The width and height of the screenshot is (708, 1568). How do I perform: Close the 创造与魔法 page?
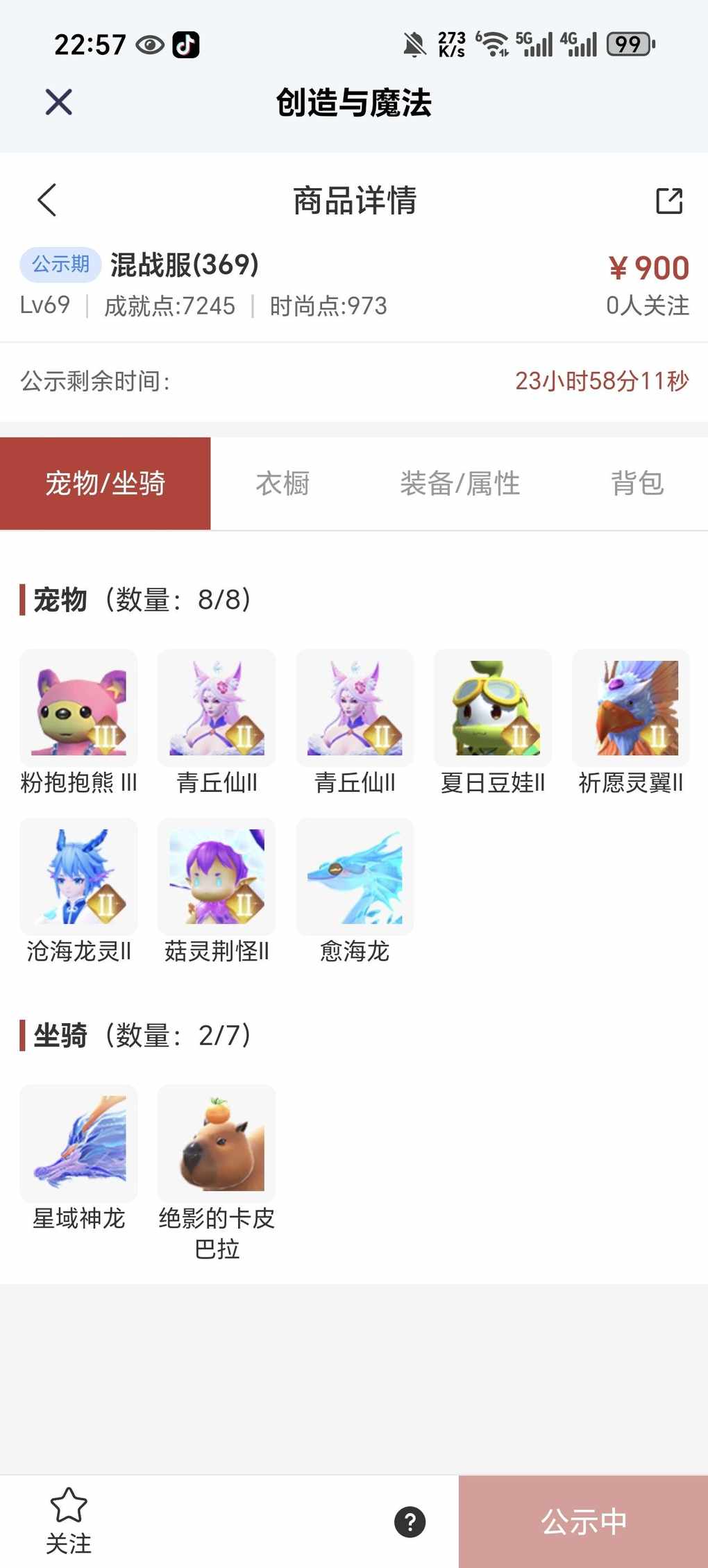point(58,103)
